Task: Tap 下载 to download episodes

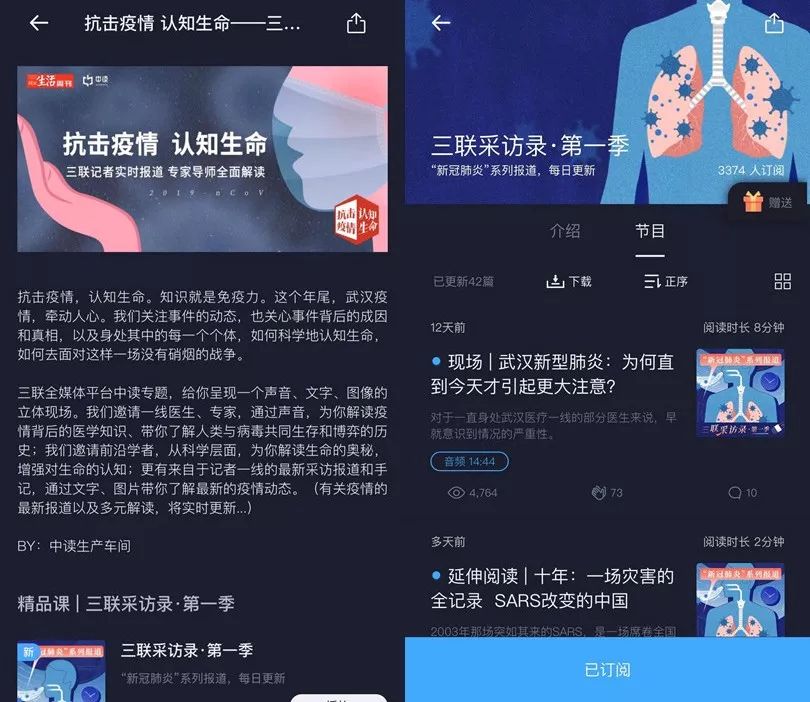Action: (569, 282)
